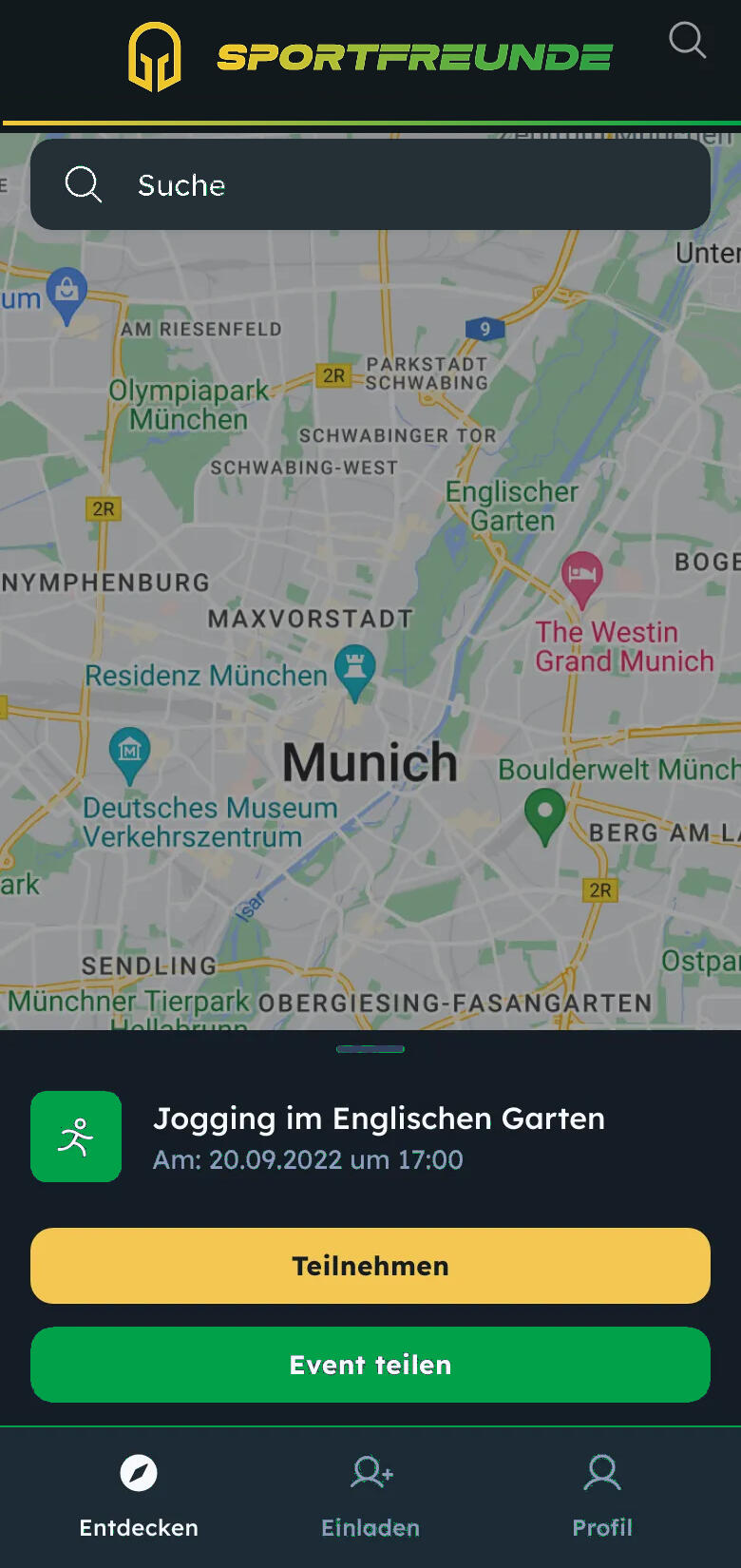Select the Deutsches Museum Verkehrszentrum marker
This screenshot has height=1568, width=741.
tap(130, 753)
